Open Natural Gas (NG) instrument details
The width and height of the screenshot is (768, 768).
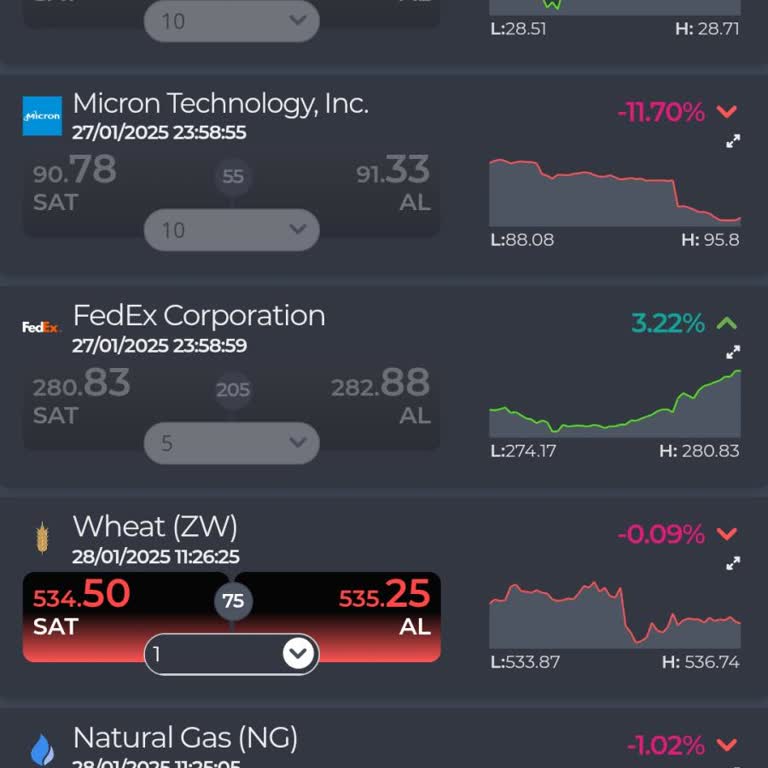point(185,738)
